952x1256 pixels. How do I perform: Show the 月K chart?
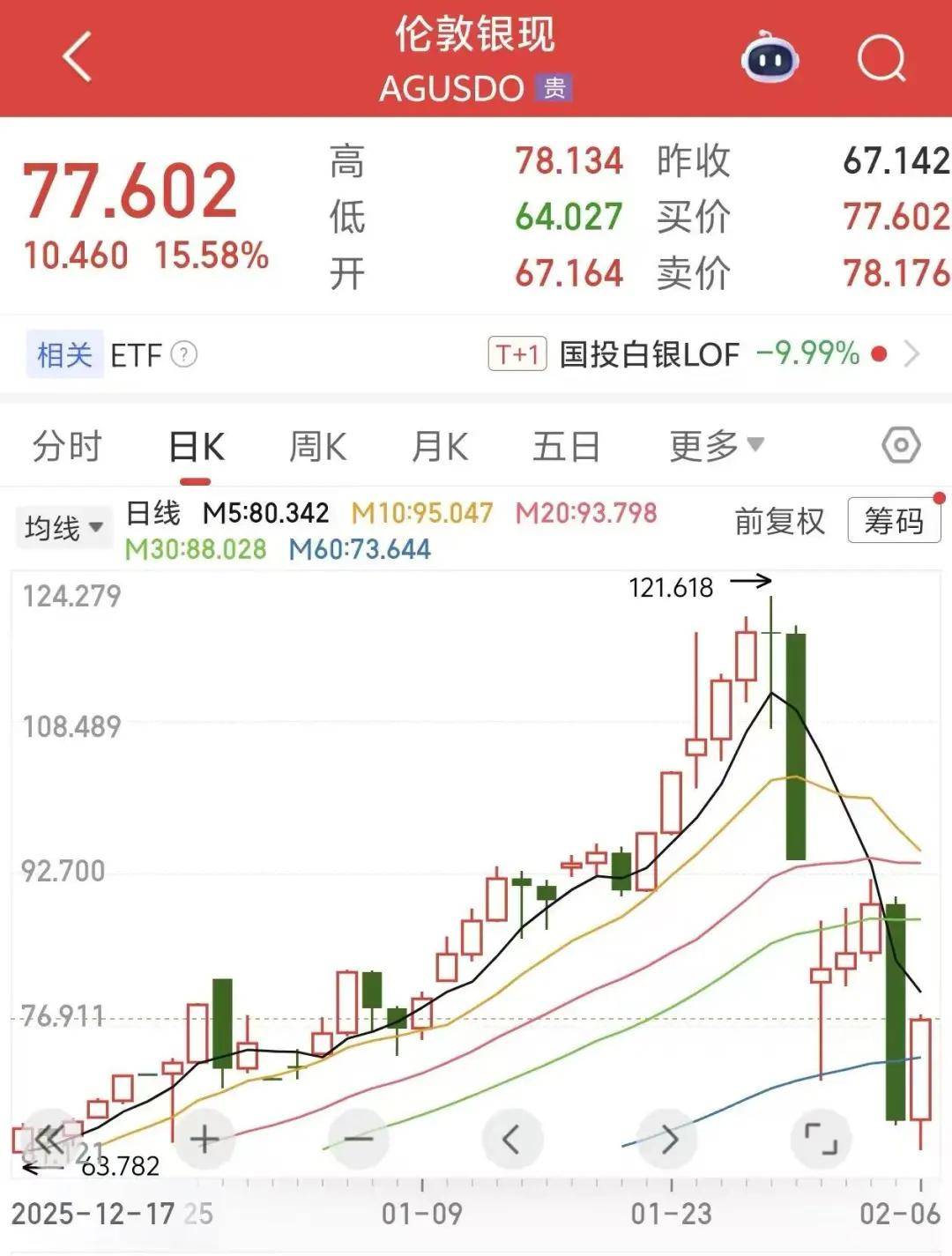(439, 446)
